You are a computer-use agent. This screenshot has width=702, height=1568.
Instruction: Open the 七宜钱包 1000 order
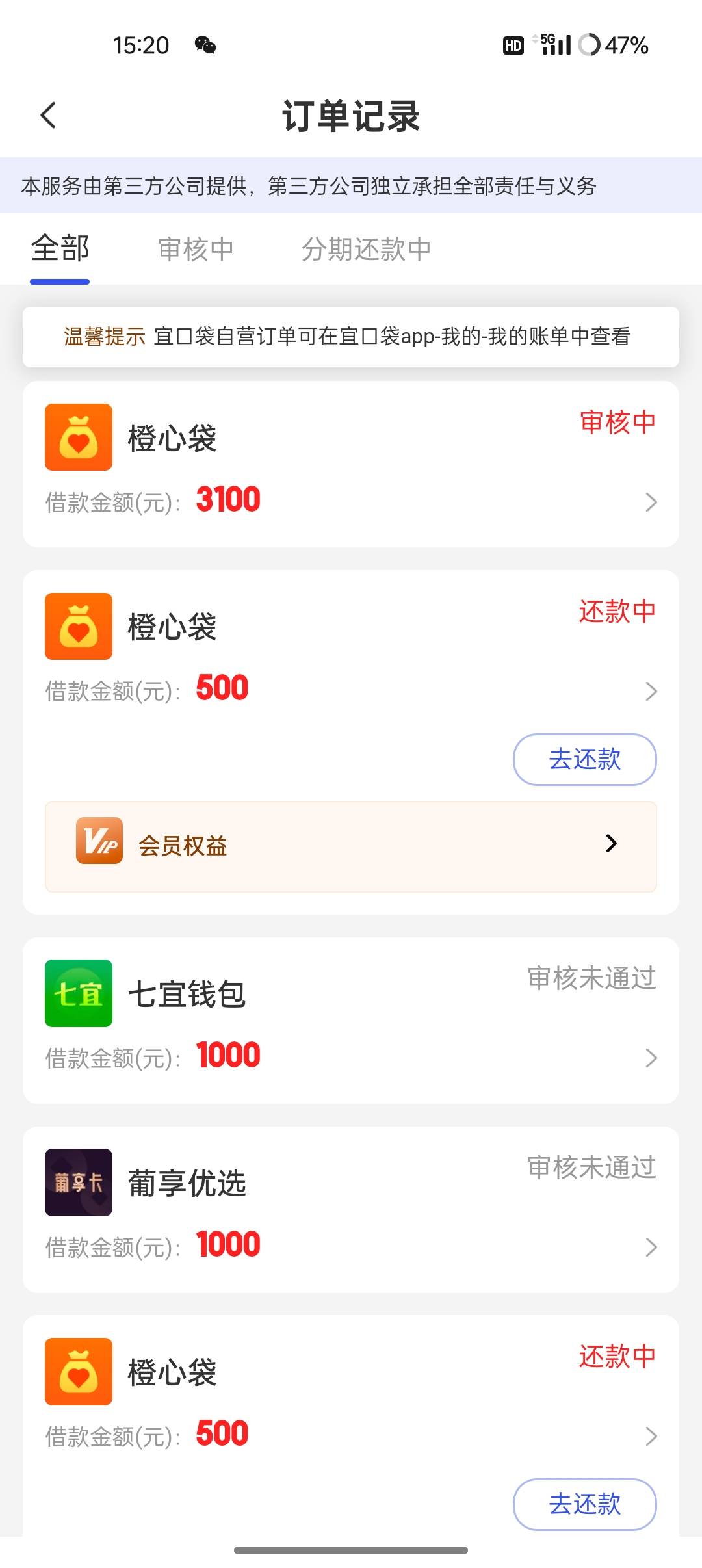point(351,1020)
